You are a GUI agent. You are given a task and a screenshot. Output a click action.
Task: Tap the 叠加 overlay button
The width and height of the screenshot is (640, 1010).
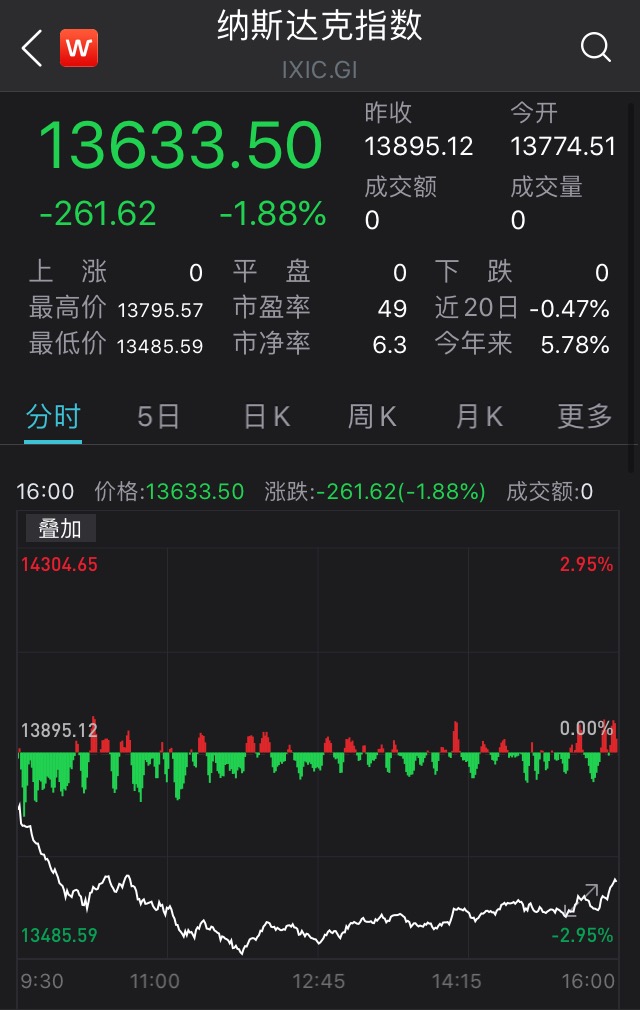click(x=60, y=529)
